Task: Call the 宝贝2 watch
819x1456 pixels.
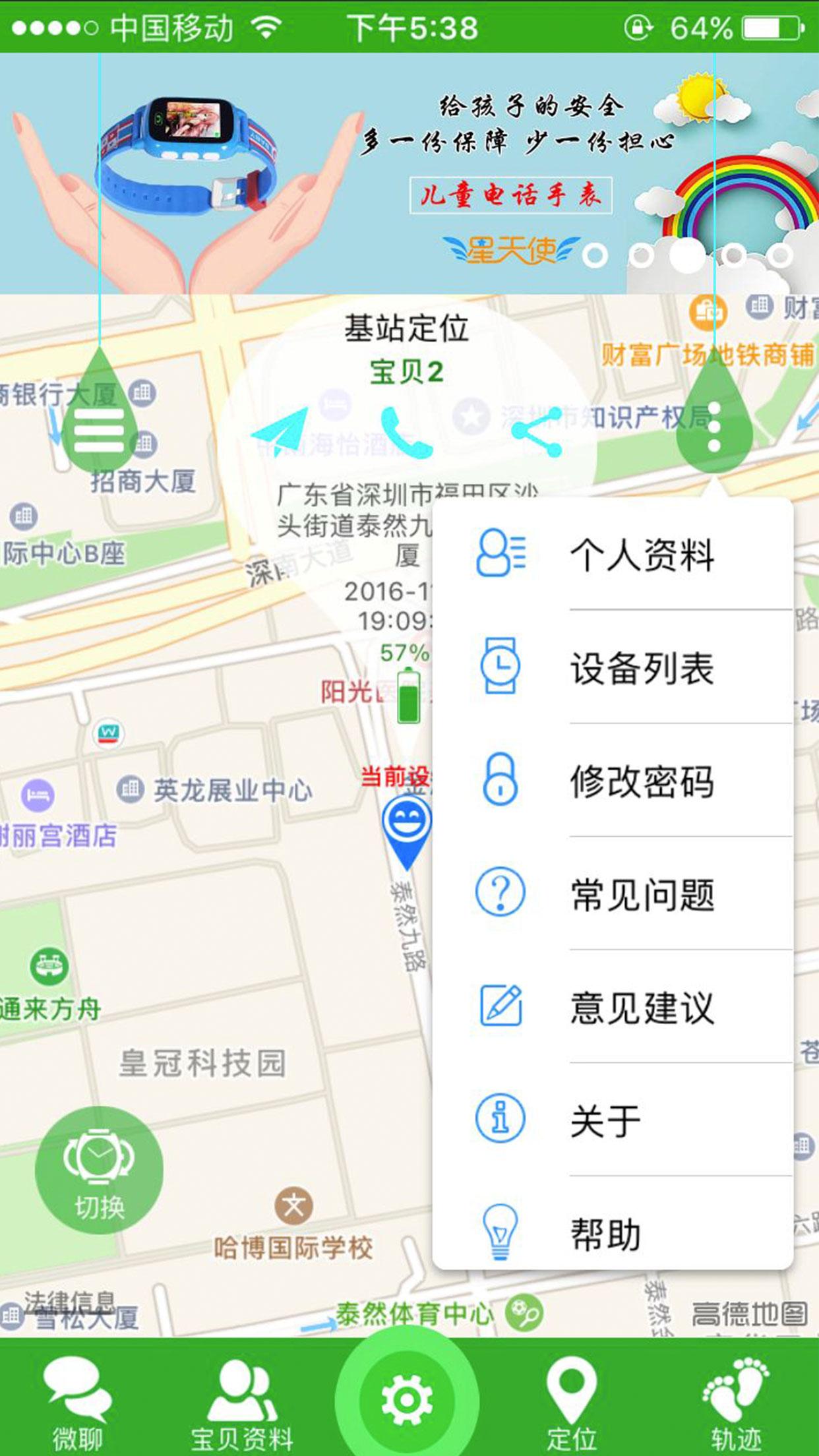Action: click(x=406, y=432)
